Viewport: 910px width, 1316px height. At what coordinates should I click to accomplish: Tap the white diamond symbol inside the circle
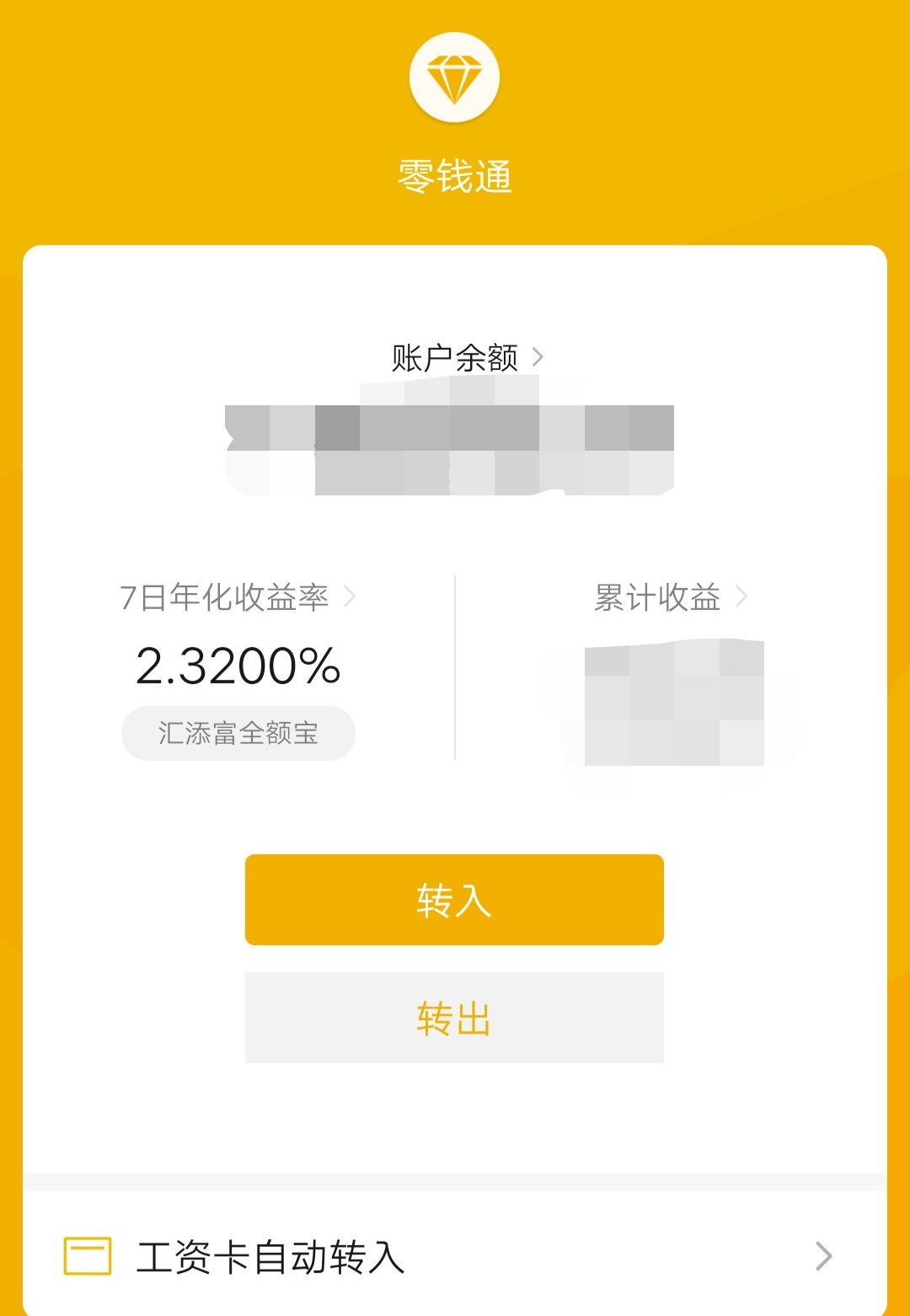pyautogui.click(x=454, y=77)
